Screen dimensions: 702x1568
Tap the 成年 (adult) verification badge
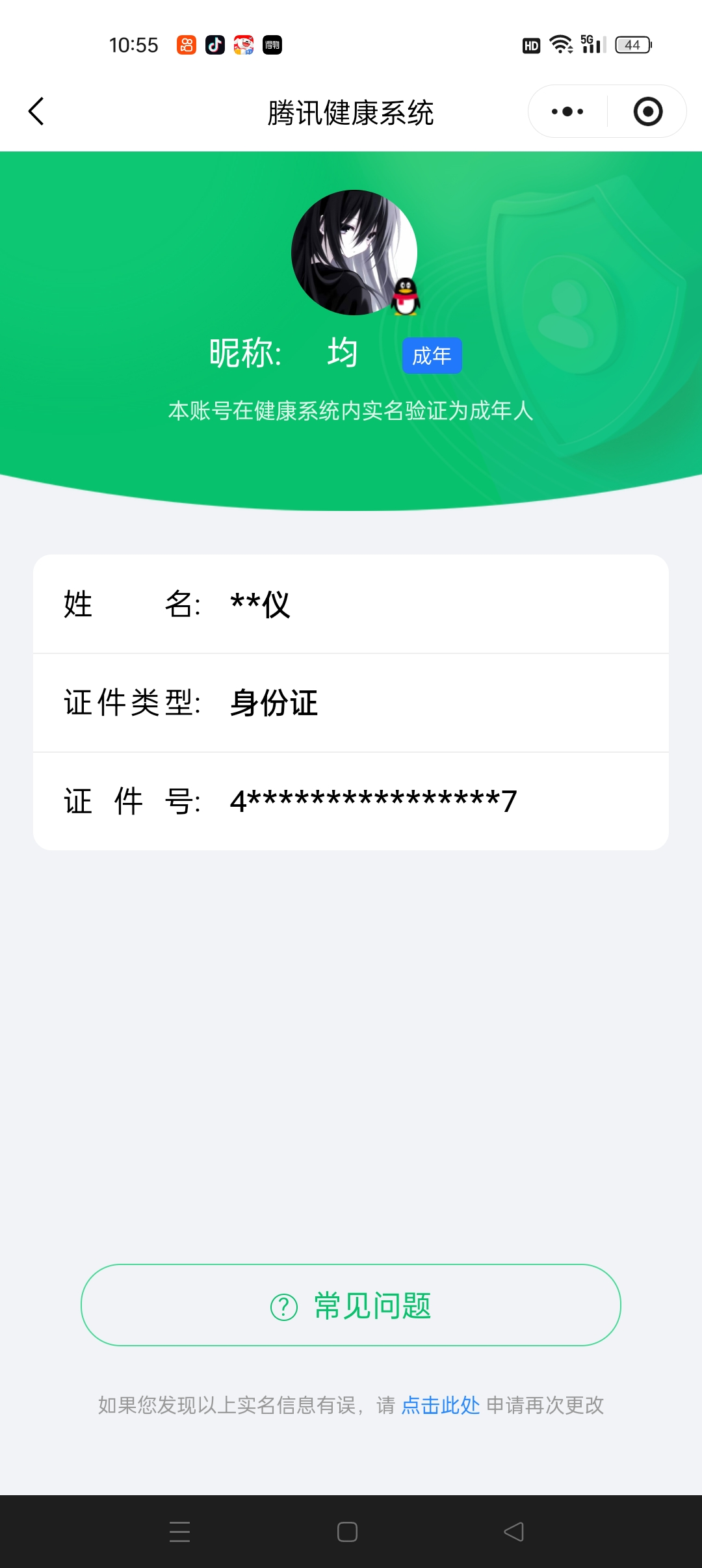[432, 356]
